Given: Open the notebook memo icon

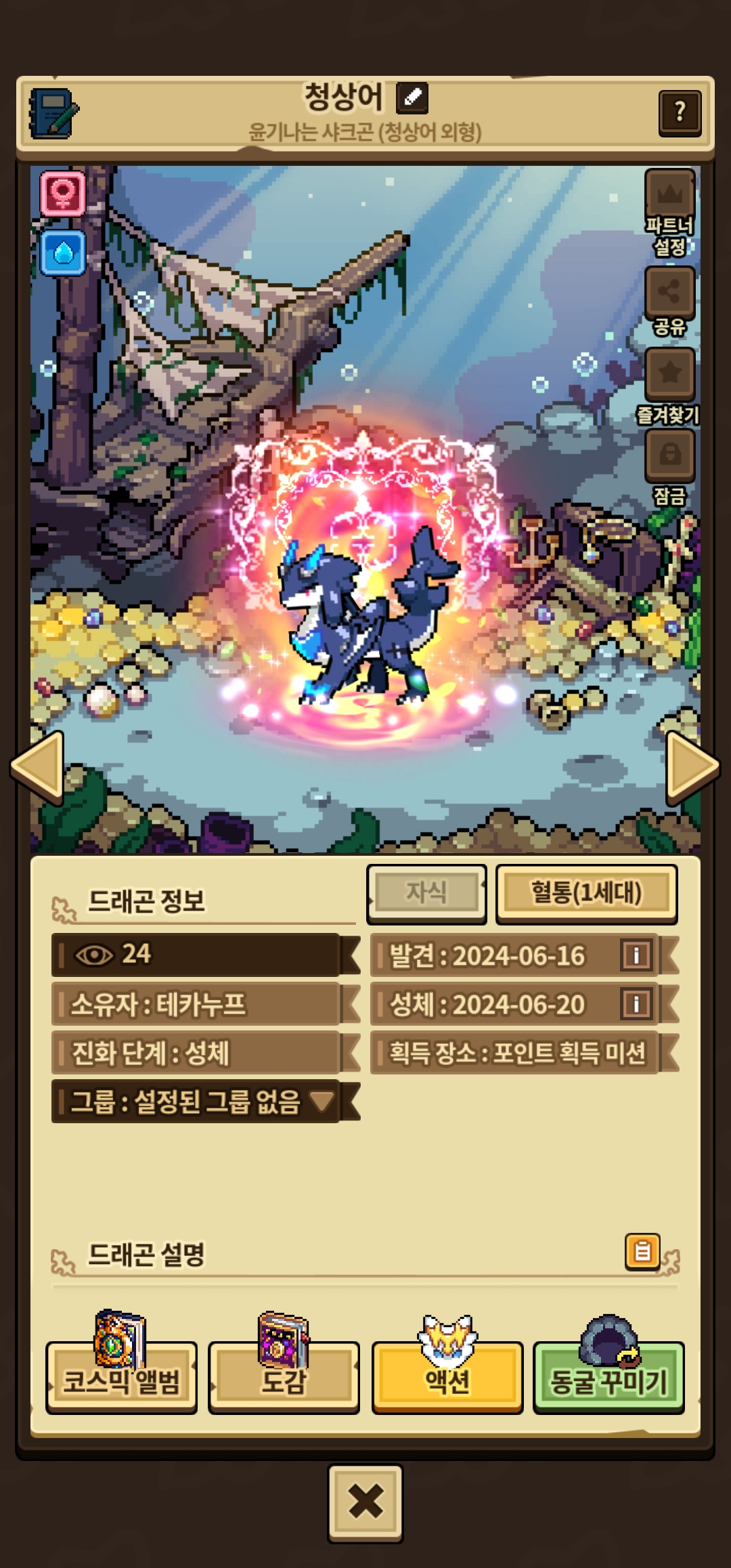Looking at the screenshot, I should (53, 113).
